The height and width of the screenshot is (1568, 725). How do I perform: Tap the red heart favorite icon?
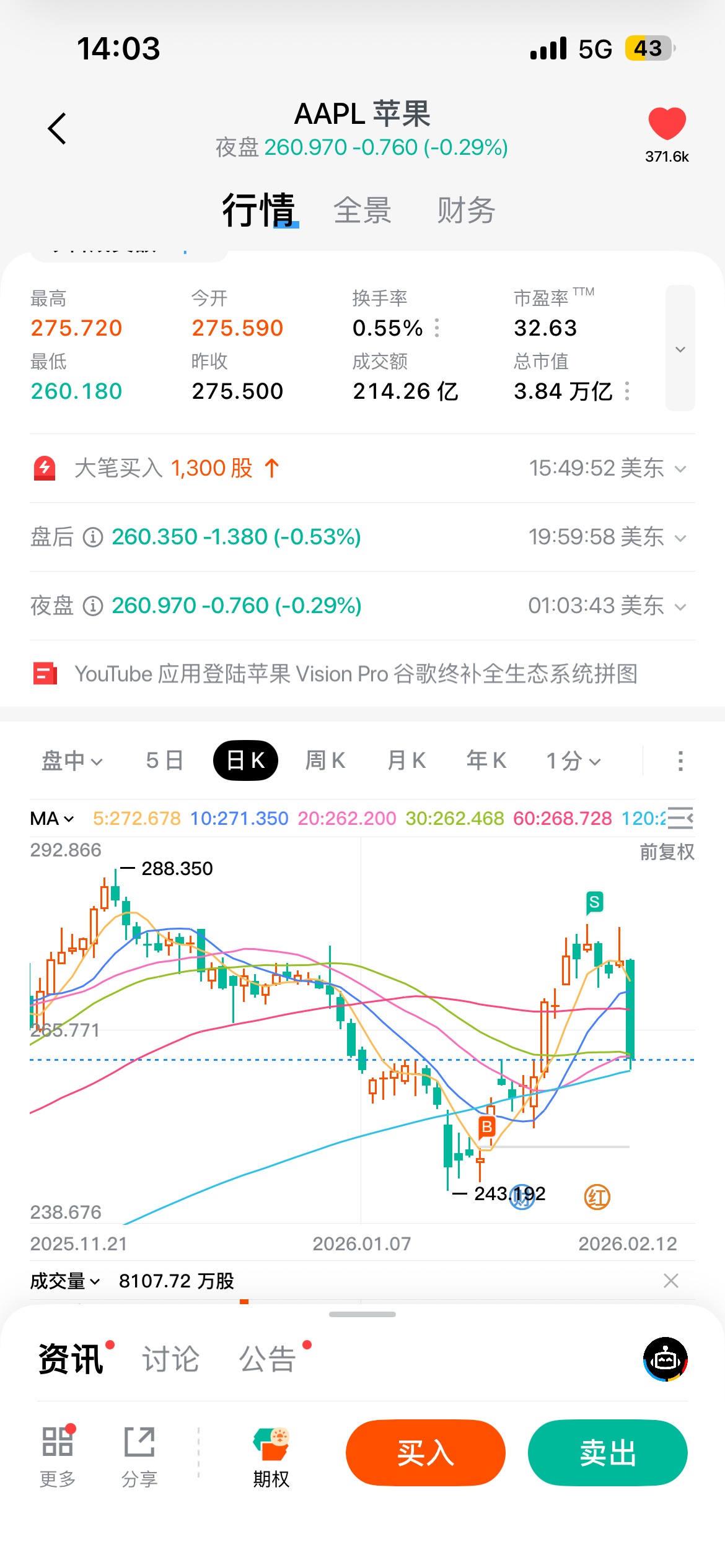(x=667, y=124)
